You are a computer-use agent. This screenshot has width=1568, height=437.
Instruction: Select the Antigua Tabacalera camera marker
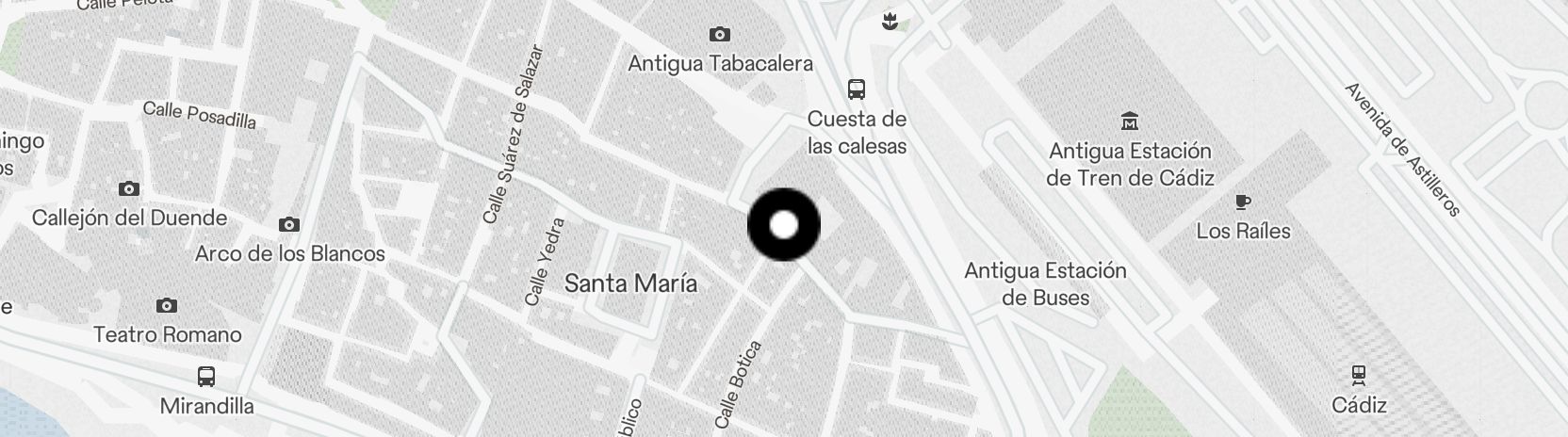[720, 35]
